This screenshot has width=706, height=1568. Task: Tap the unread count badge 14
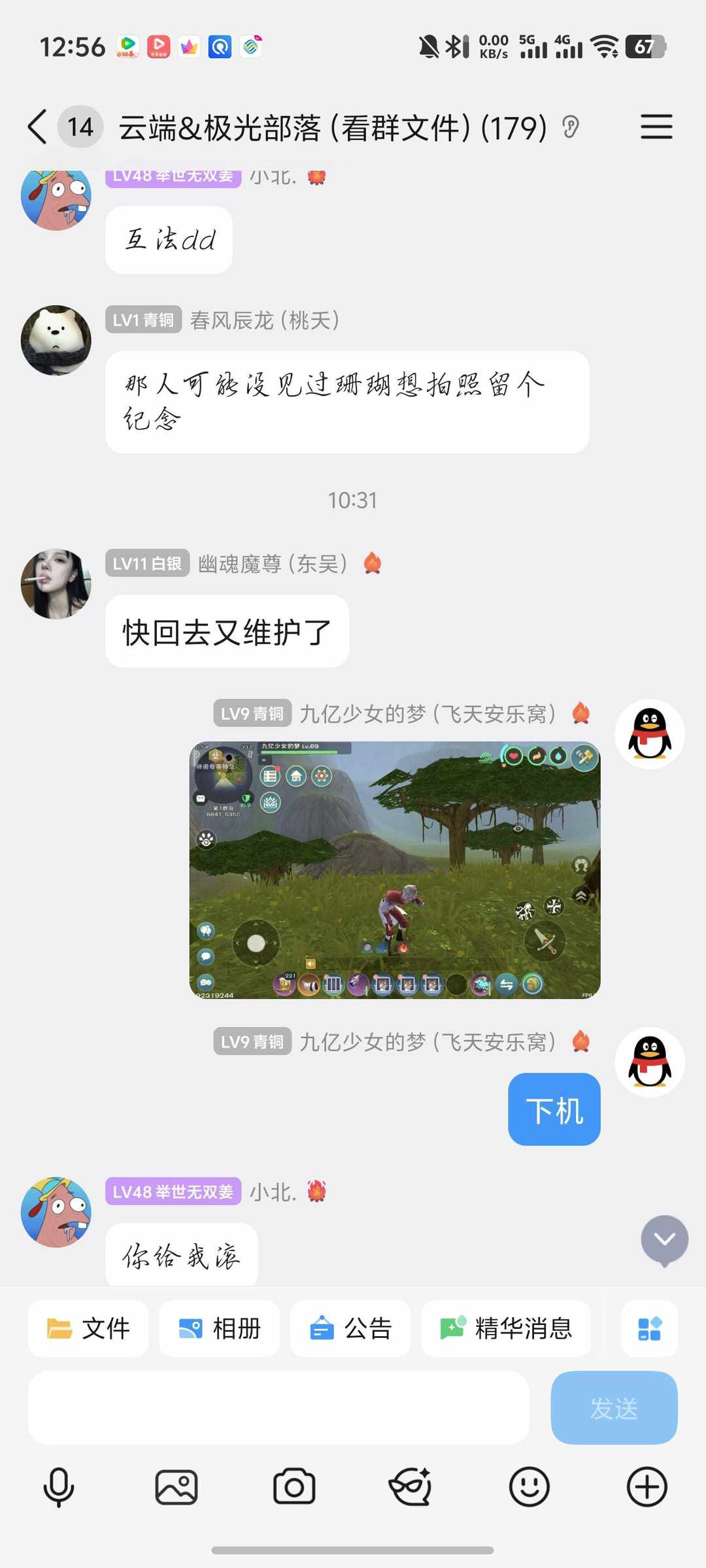(x=78, y=127)
